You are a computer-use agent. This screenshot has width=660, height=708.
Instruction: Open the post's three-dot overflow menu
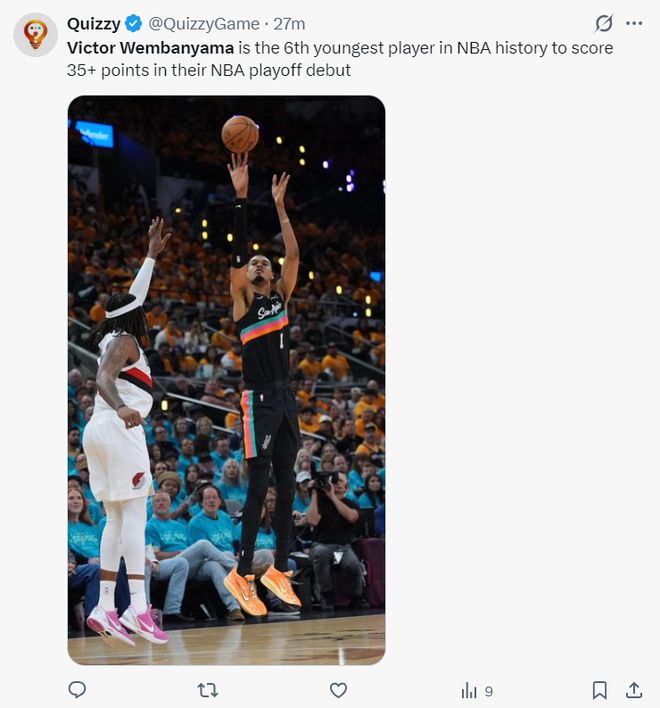[634, 23]
